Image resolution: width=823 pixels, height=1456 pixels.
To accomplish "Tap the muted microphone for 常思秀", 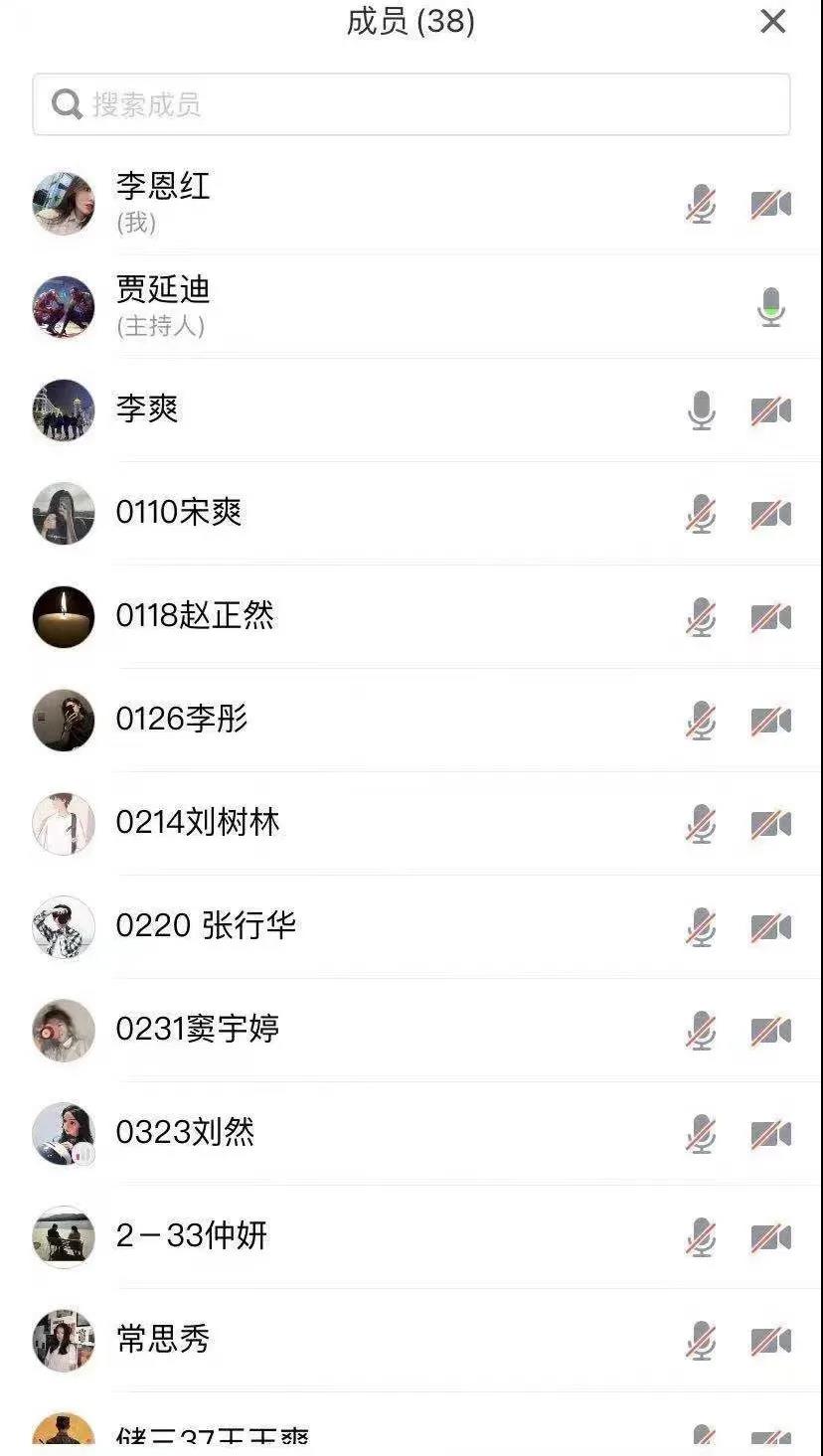I will click(x=701, y=1341).
